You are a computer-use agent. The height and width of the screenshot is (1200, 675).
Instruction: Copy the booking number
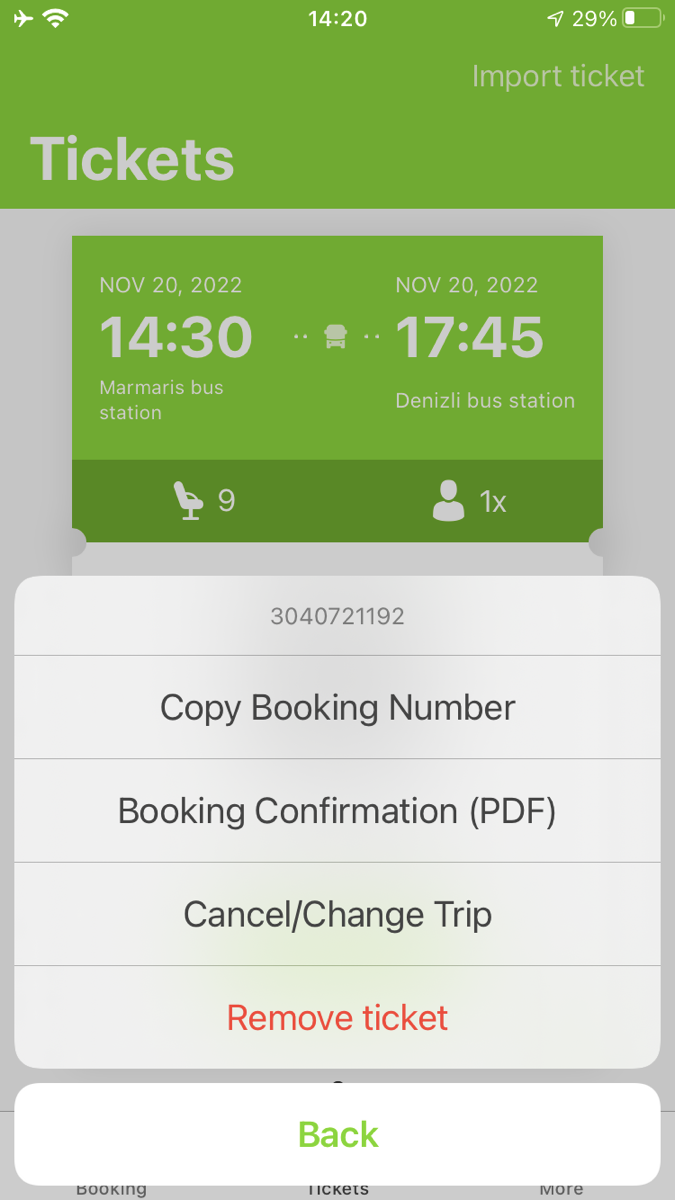click(337, 707)
